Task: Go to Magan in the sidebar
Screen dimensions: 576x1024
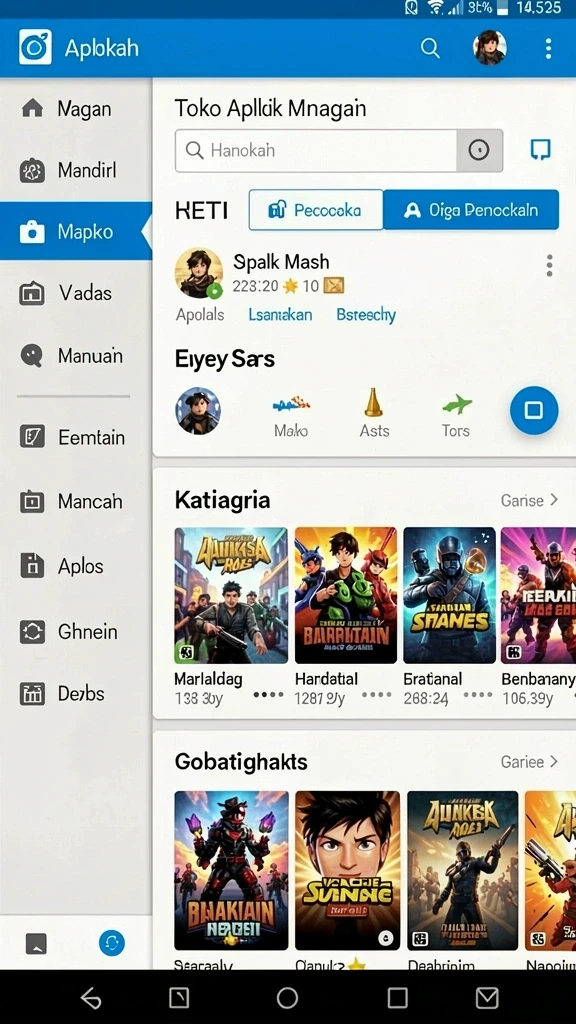Action: pyautogui.click(x=76, y=108)
